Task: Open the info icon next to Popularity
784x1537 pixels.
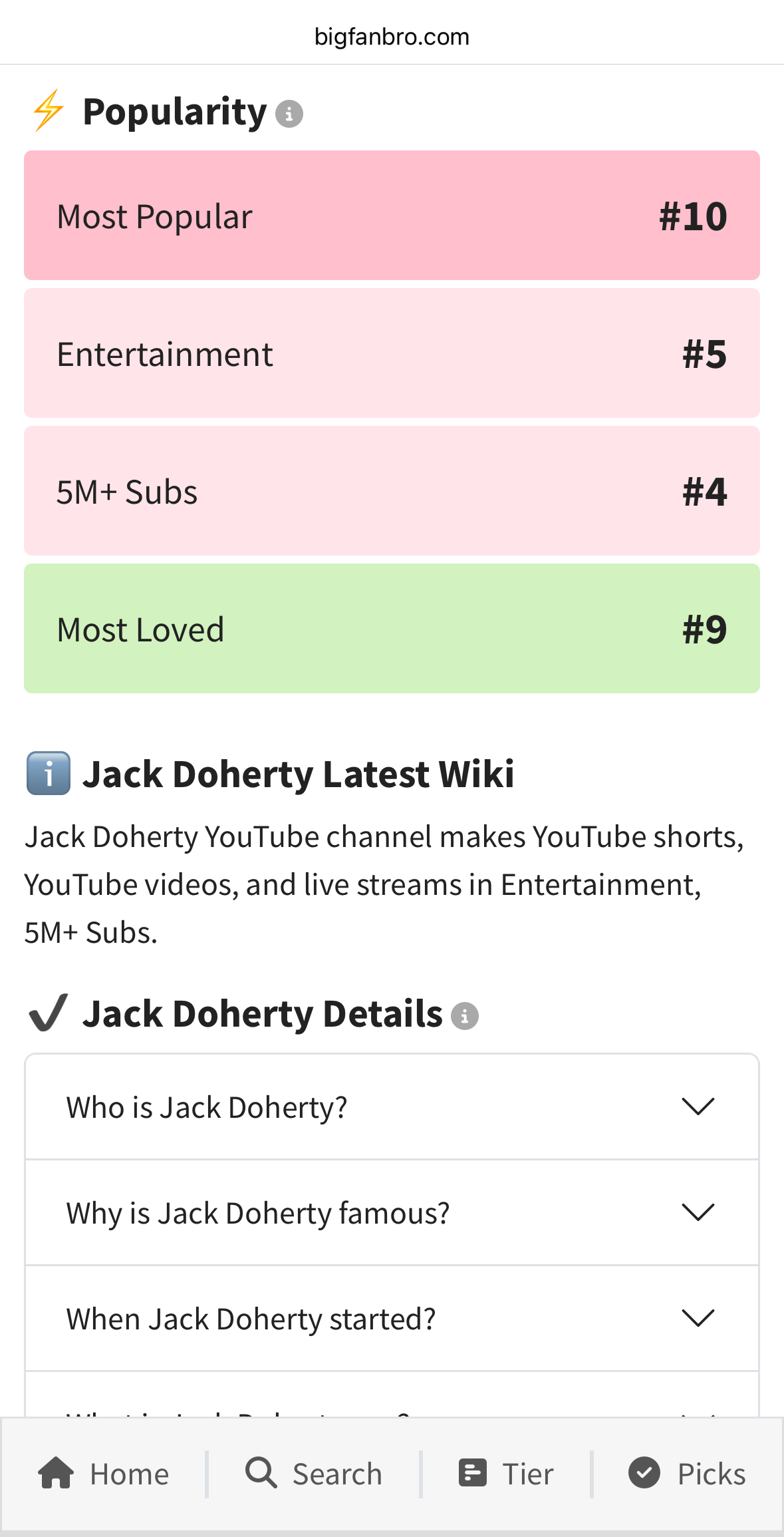Action: (289, 114)
